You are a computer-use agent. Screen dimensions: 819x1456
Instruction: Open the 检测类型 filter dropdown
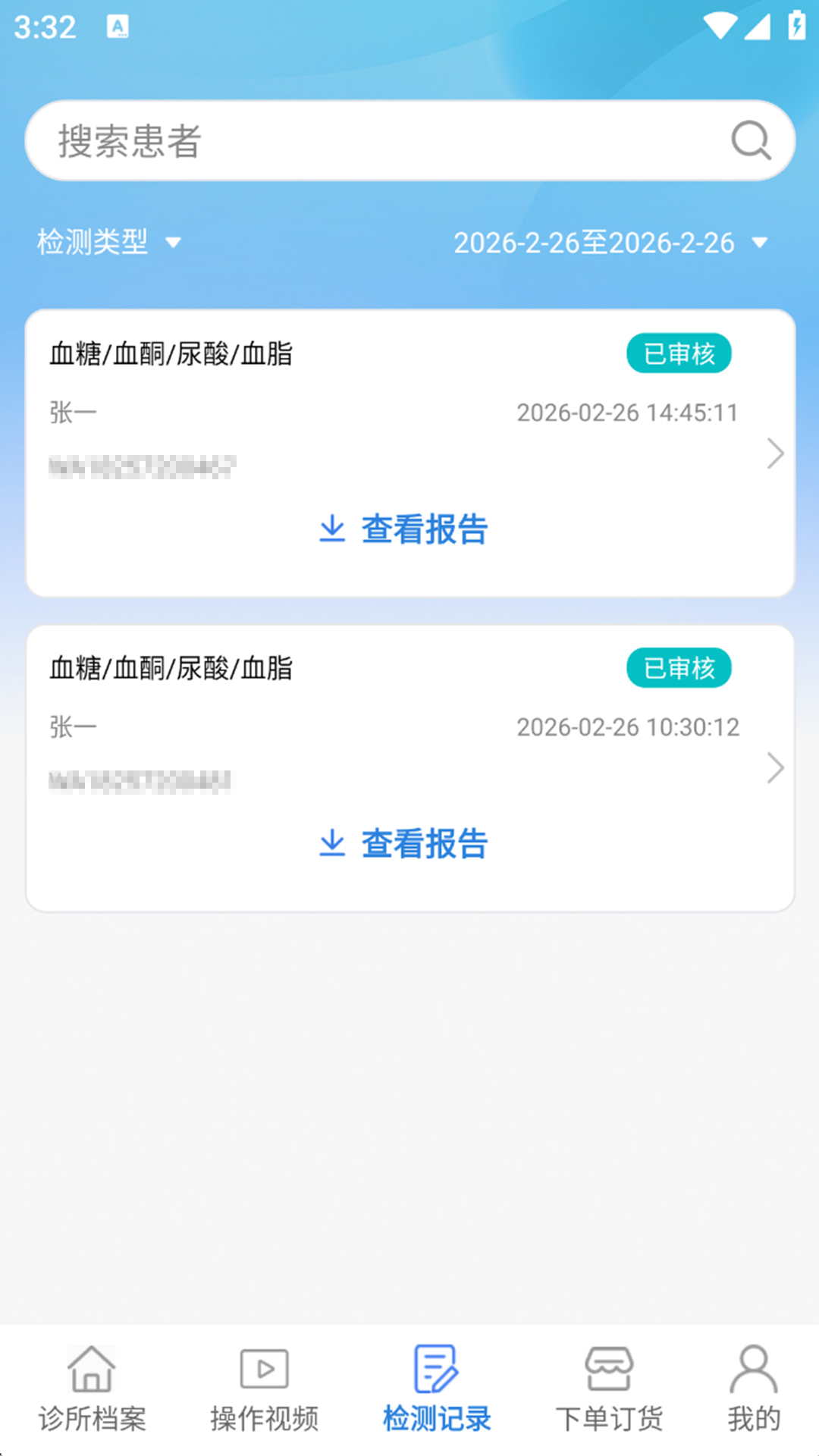(x=109, y=243)
